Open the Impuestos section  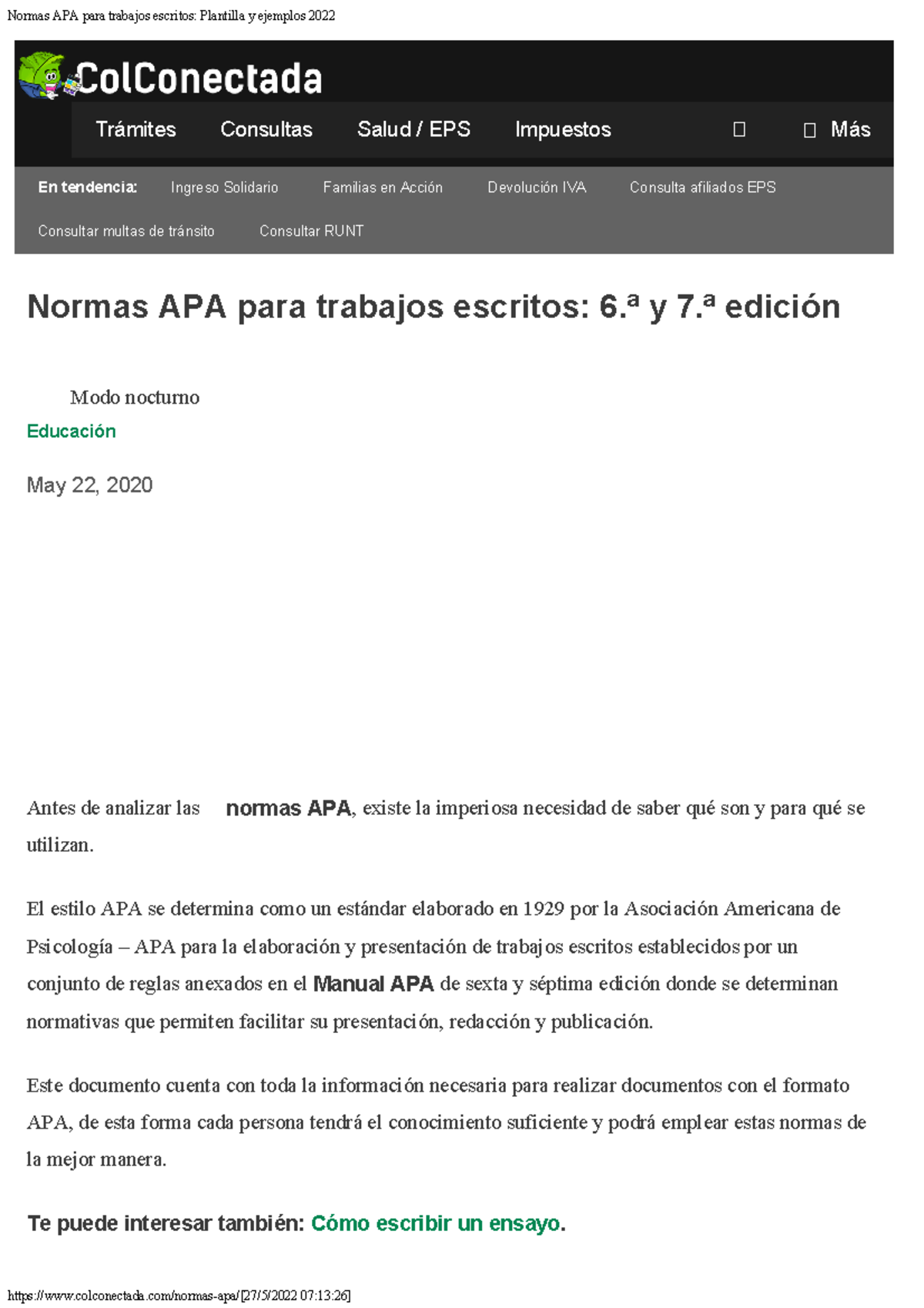[x=561, y=129]
